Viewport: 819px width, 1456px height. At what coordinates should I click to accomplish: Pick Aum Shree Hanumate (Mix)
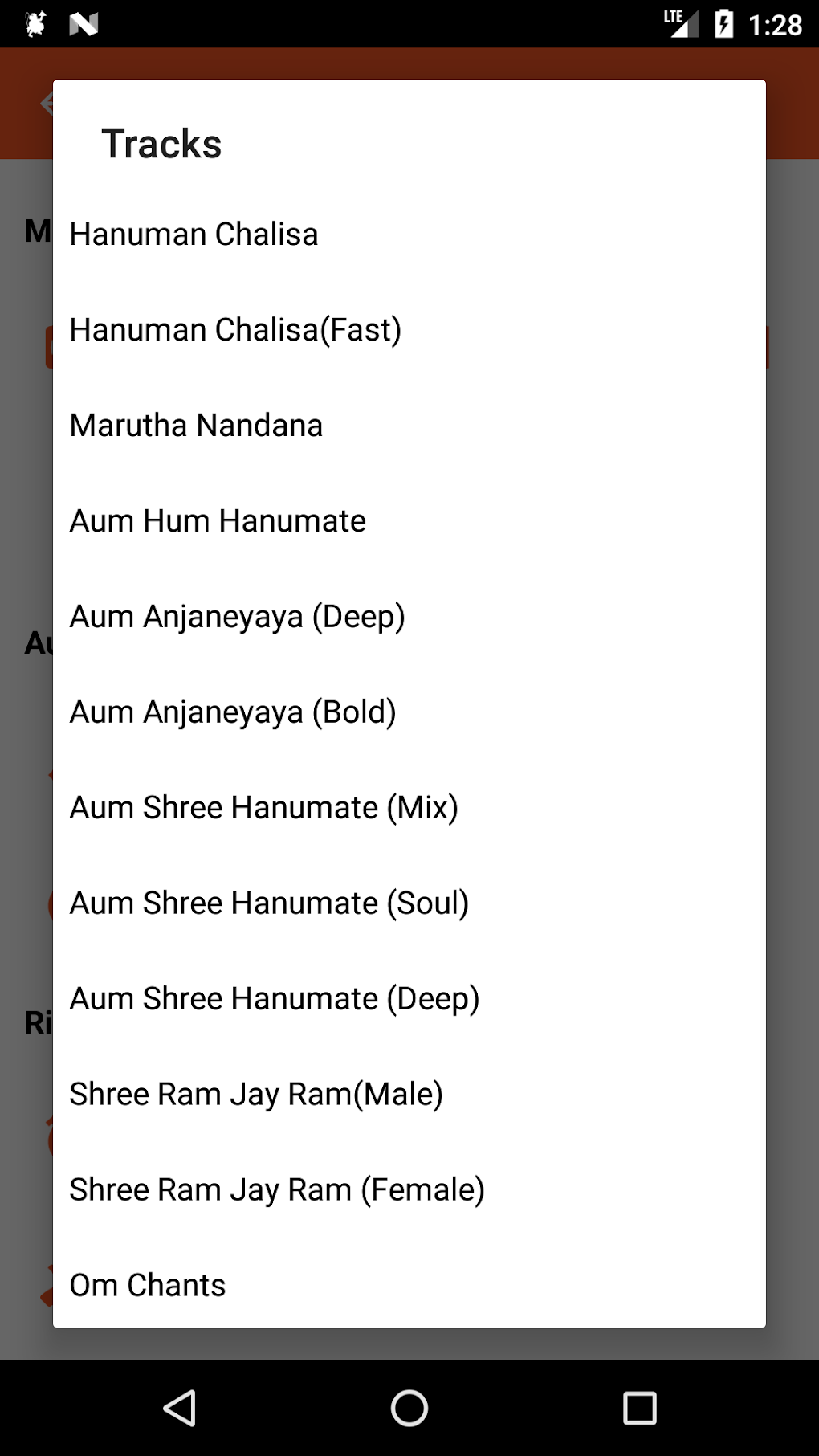263,808
